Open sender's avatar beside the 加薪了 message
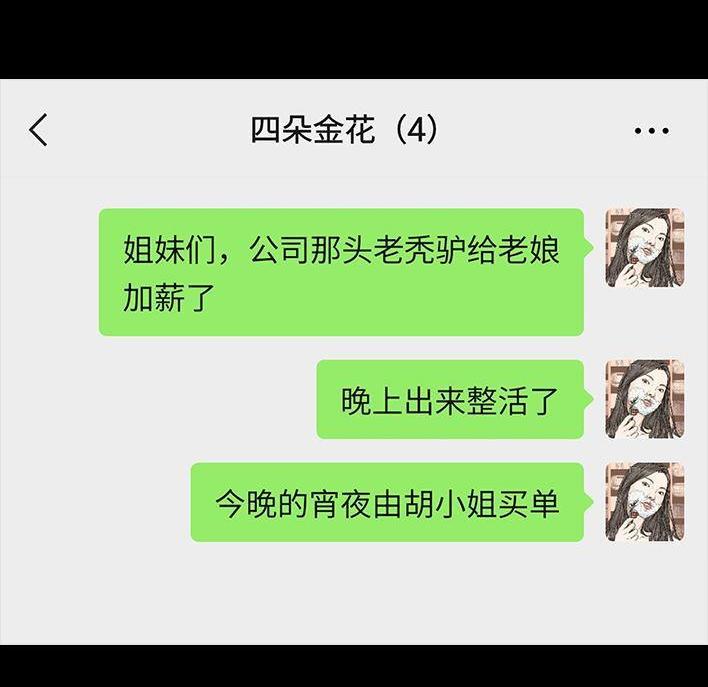This screenshot has width=708, height=687. [645, 248]
